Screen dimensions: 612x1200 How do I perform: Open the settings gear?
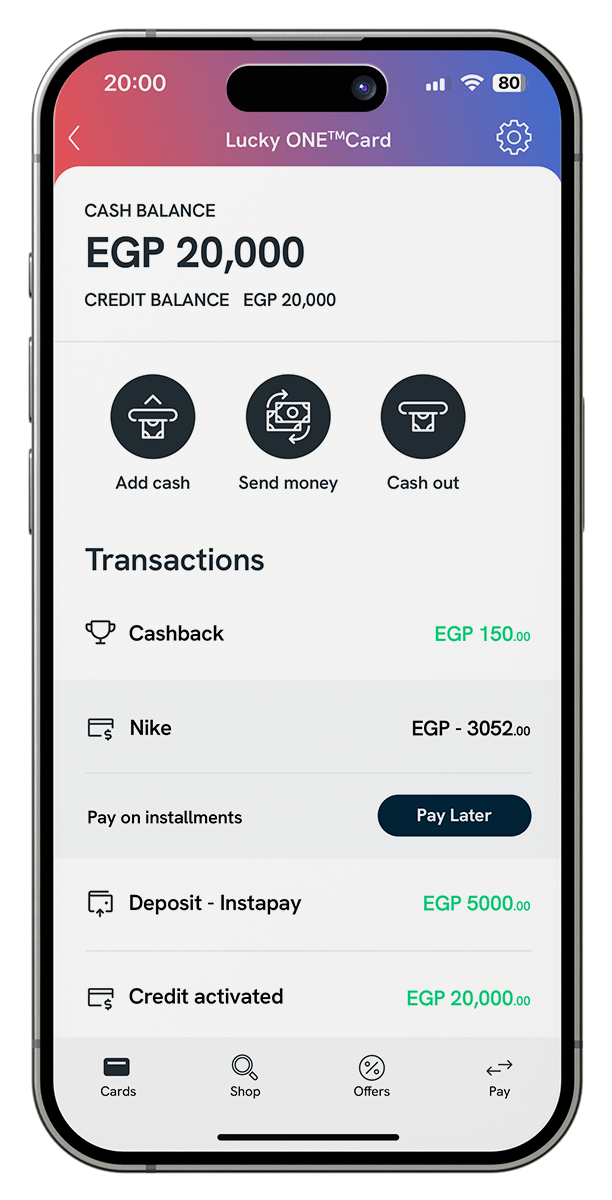[x=514, y=138]
